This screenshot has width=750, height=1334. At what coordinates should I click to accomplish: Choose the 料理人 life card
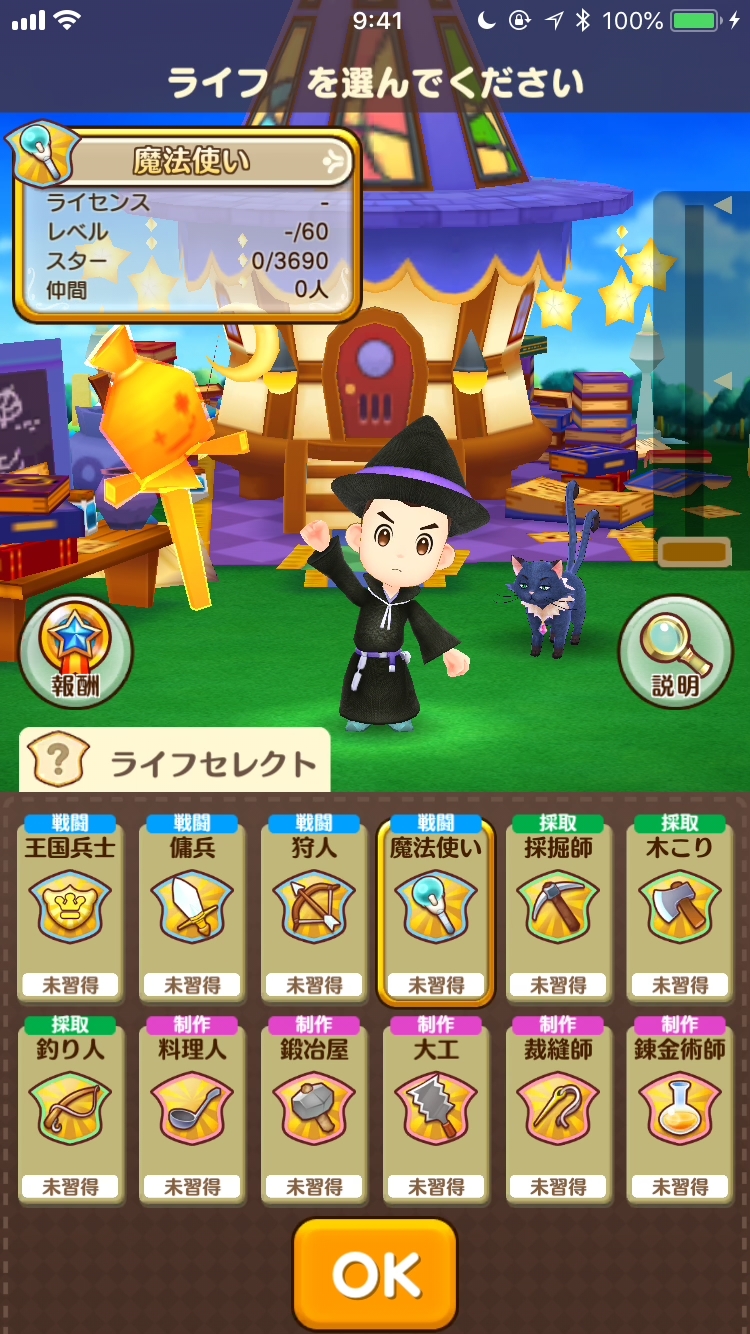pos(192,1109)
